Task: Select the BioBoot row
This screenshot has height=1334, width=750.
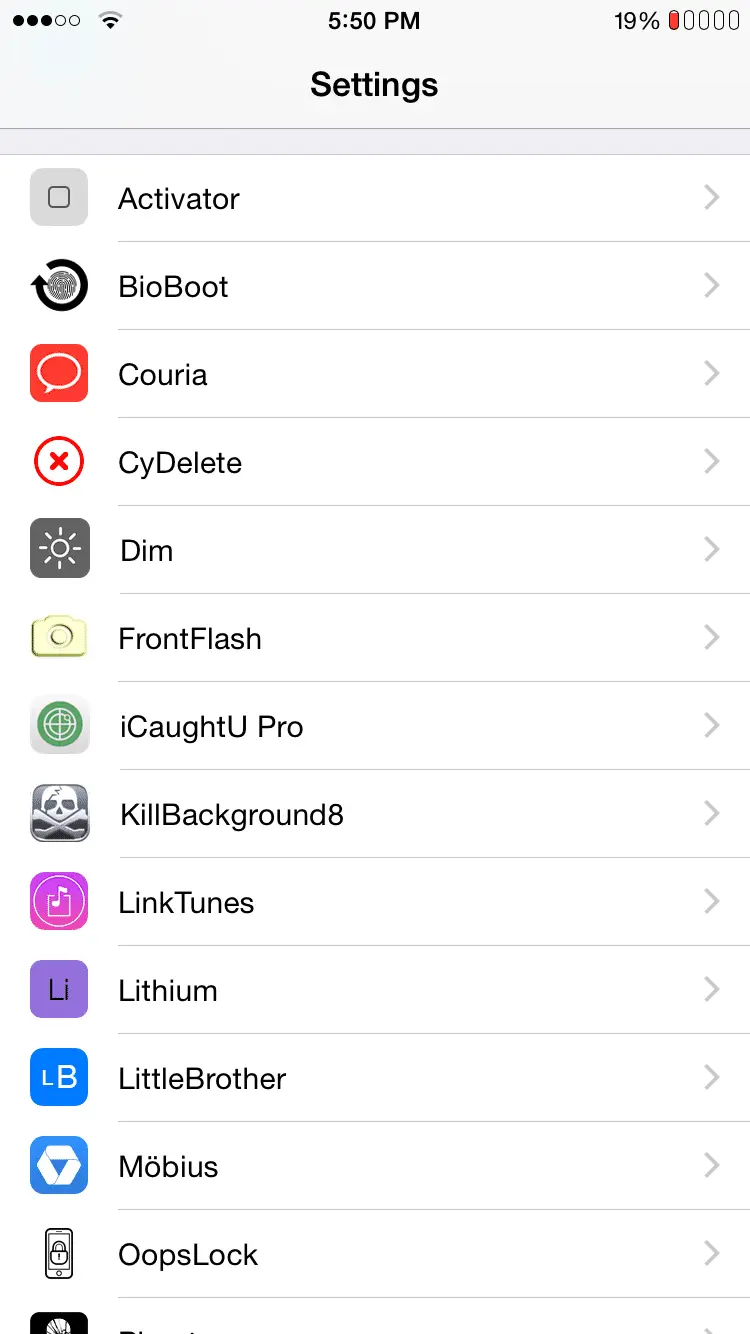Action: click(x=375, y=287)
